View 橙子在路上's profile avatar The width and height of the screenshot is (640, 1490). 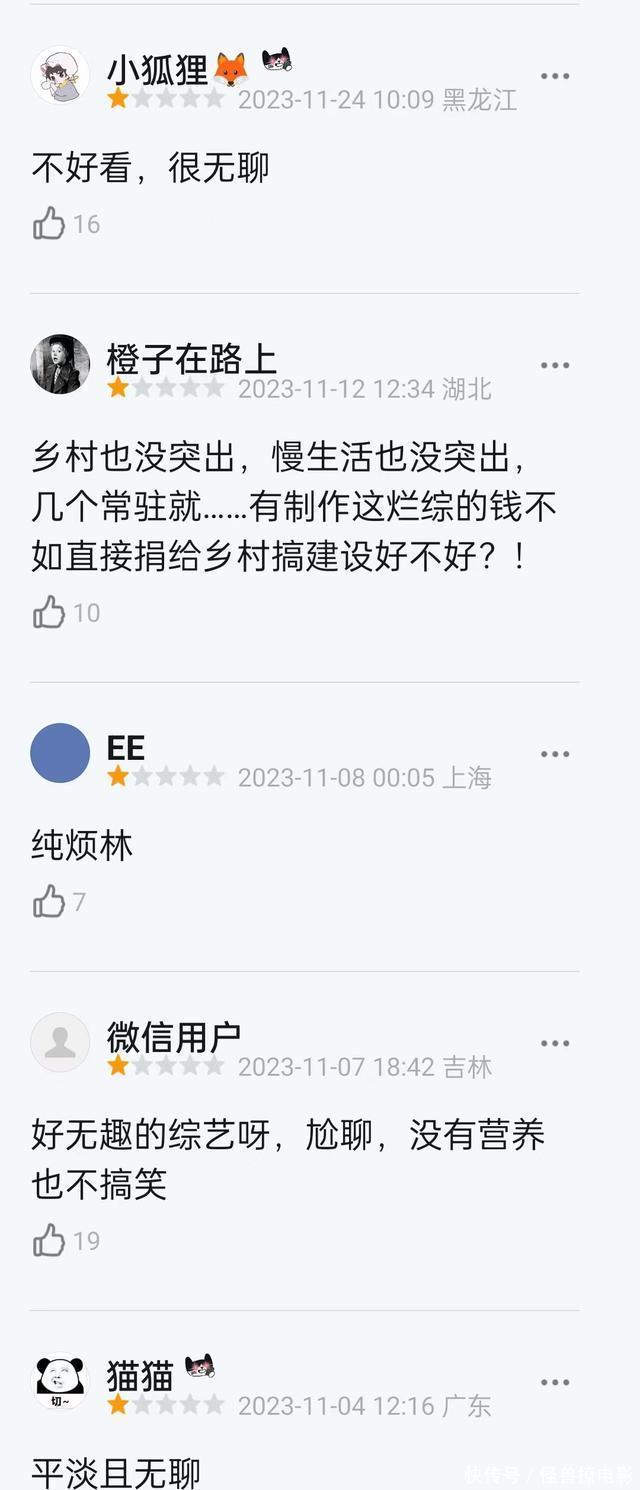coord(60,364)
